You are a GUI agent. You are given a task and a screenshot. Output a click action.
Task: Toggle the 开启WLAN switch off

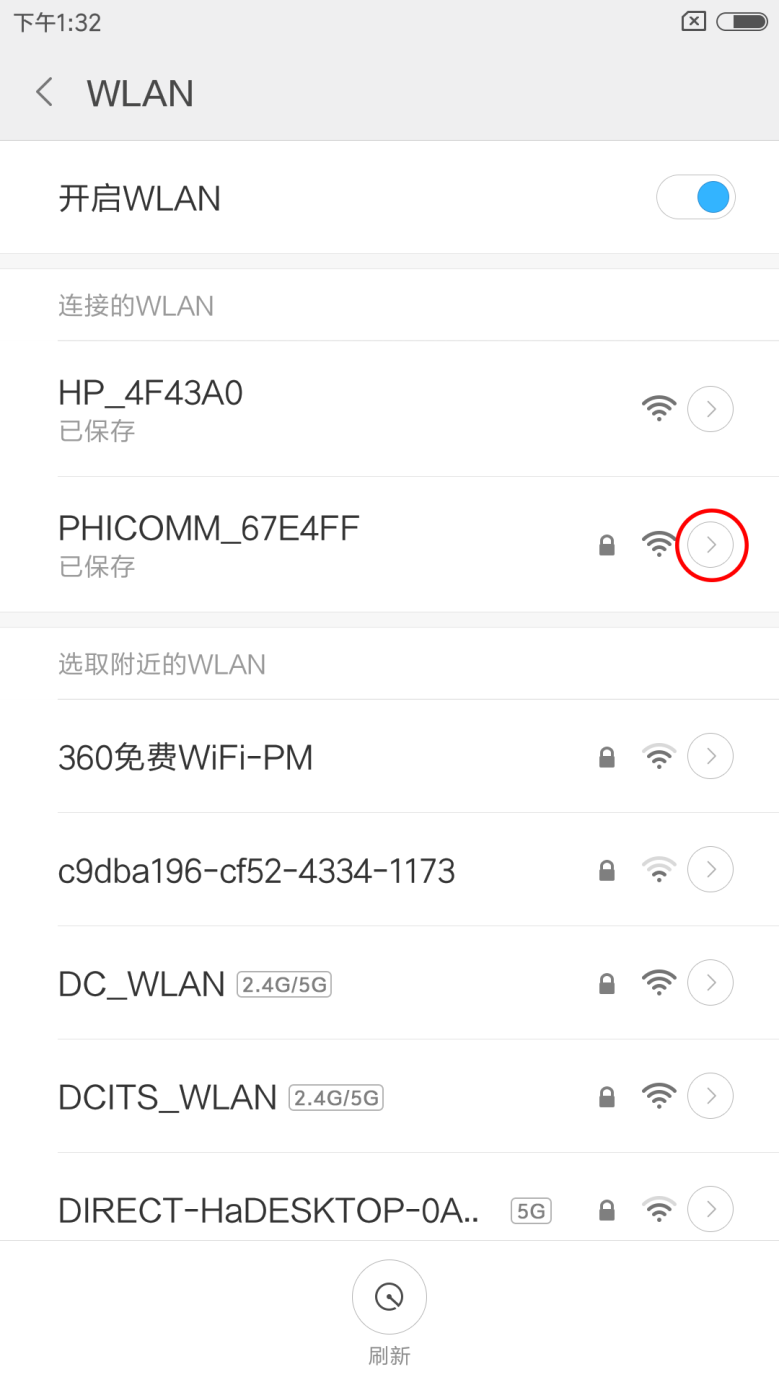click(x=696, y=197)
